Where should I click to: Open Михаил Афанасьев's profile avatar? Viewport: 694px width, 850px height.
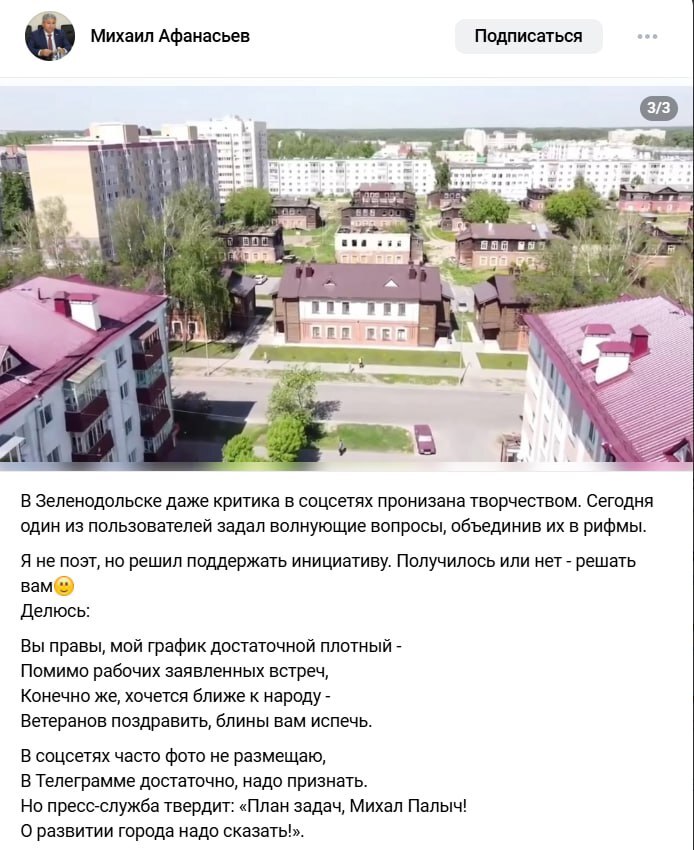[50, 37]
